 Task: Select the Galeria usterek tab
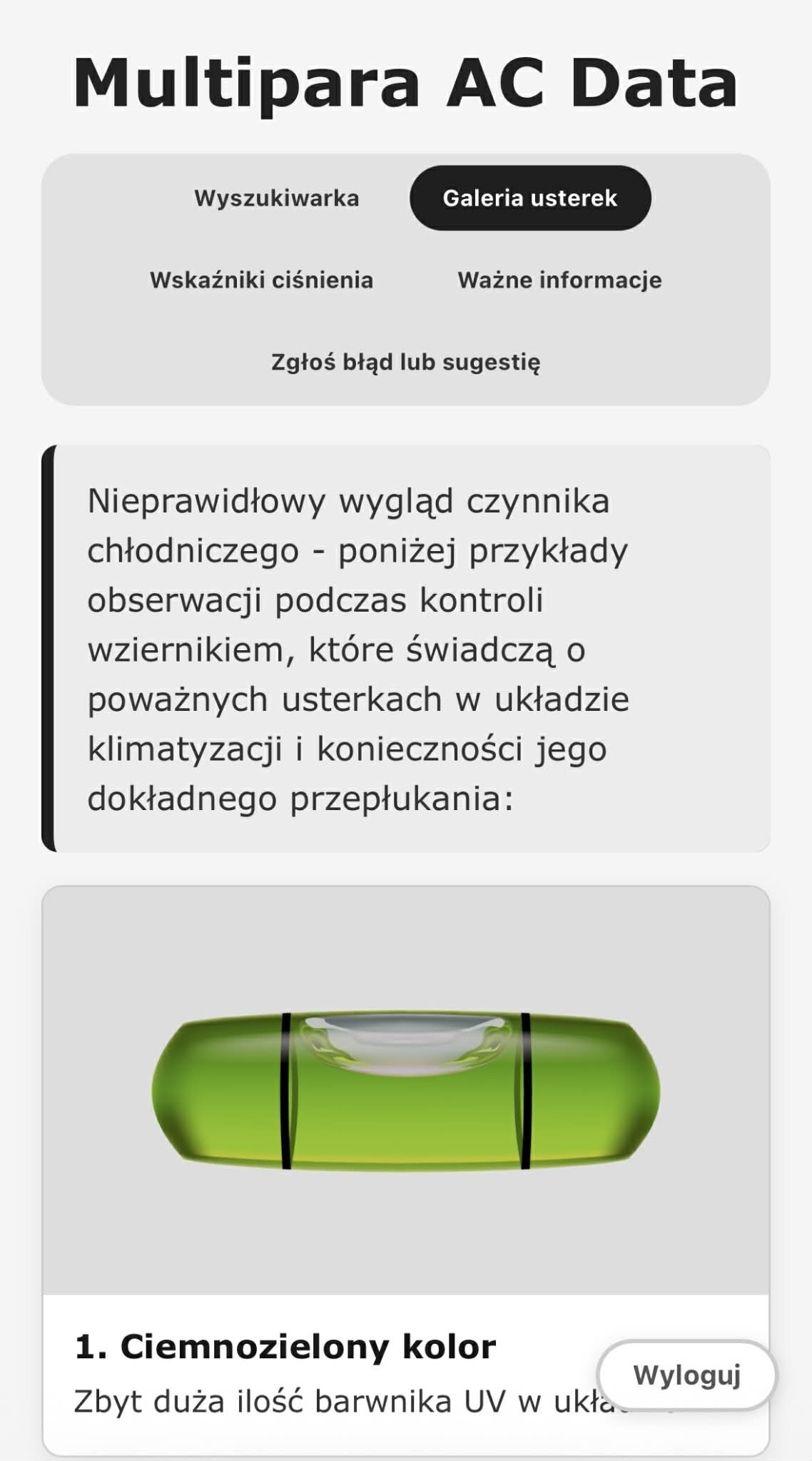point(530,198)
